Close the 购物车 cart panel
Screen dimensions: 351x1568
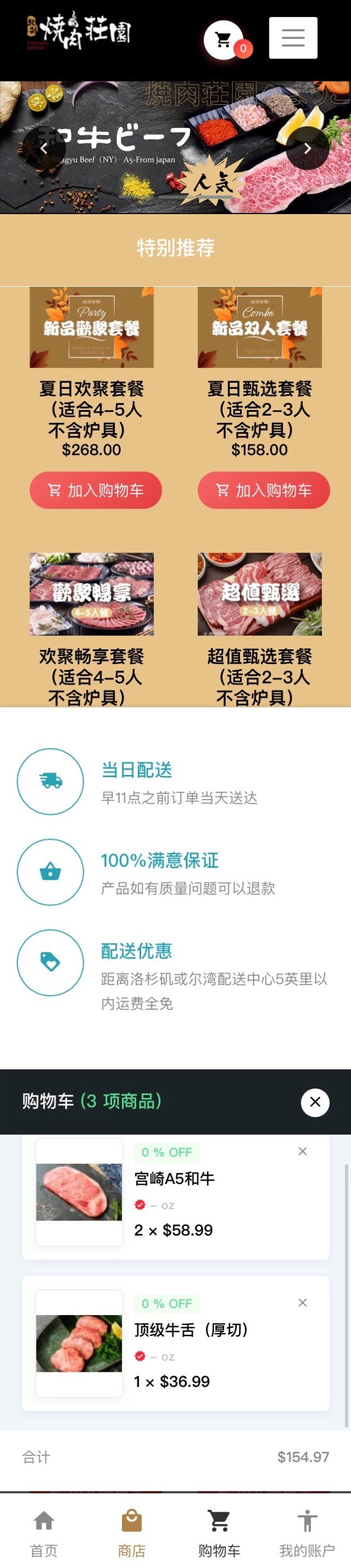(315, 1102)
